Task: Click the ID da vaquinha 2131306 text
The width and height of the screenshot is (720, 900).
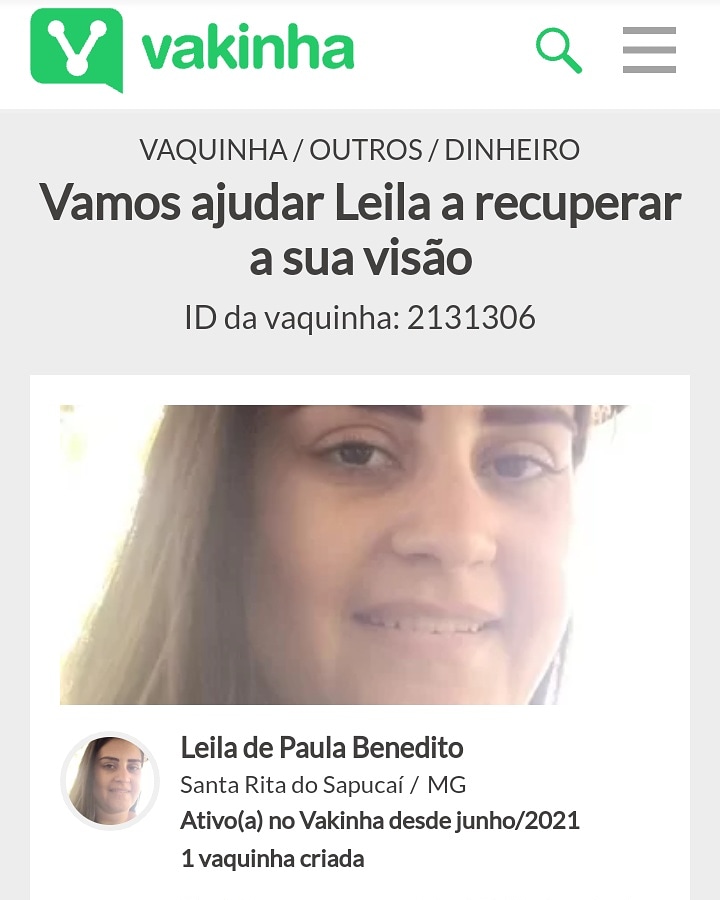Action: tap(360, 318)
